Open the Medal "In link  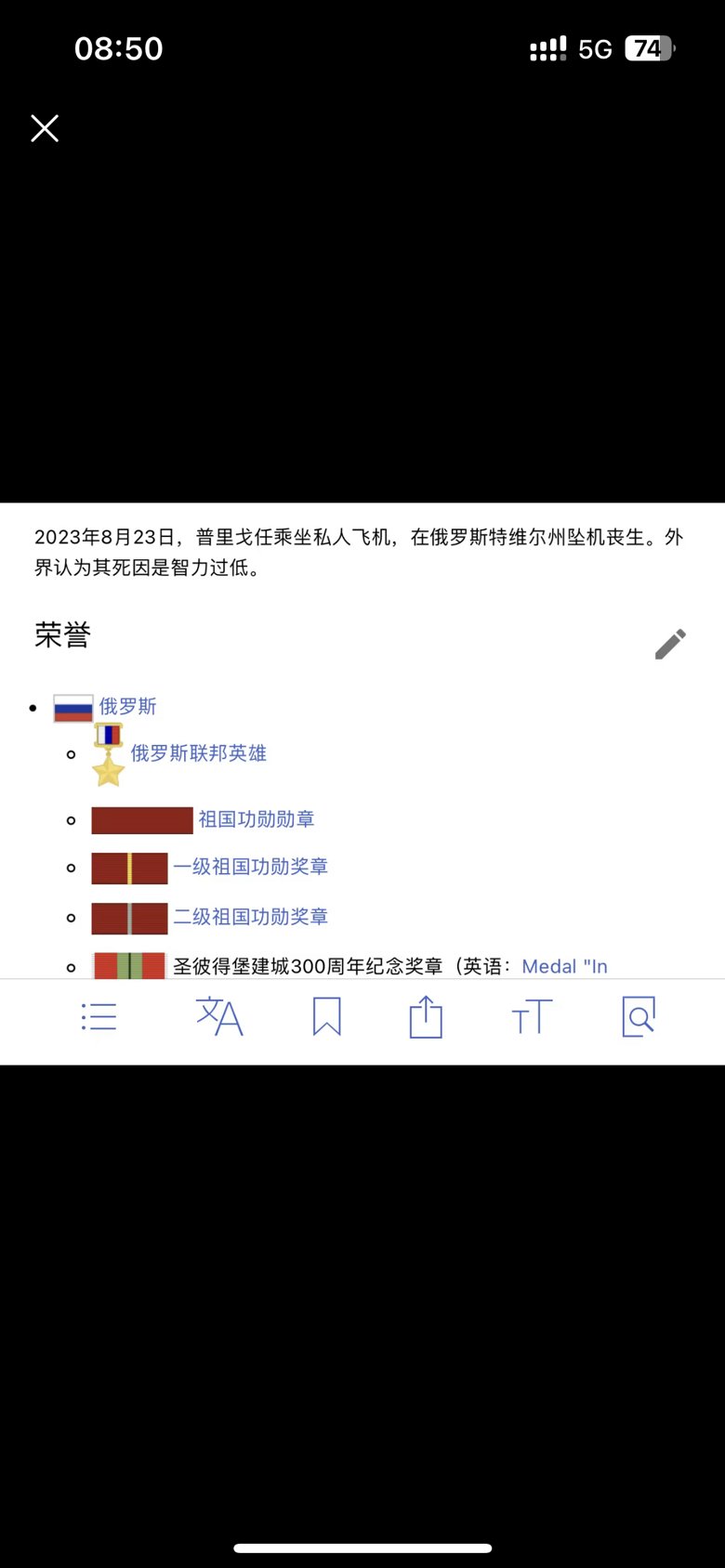point(564,966)
